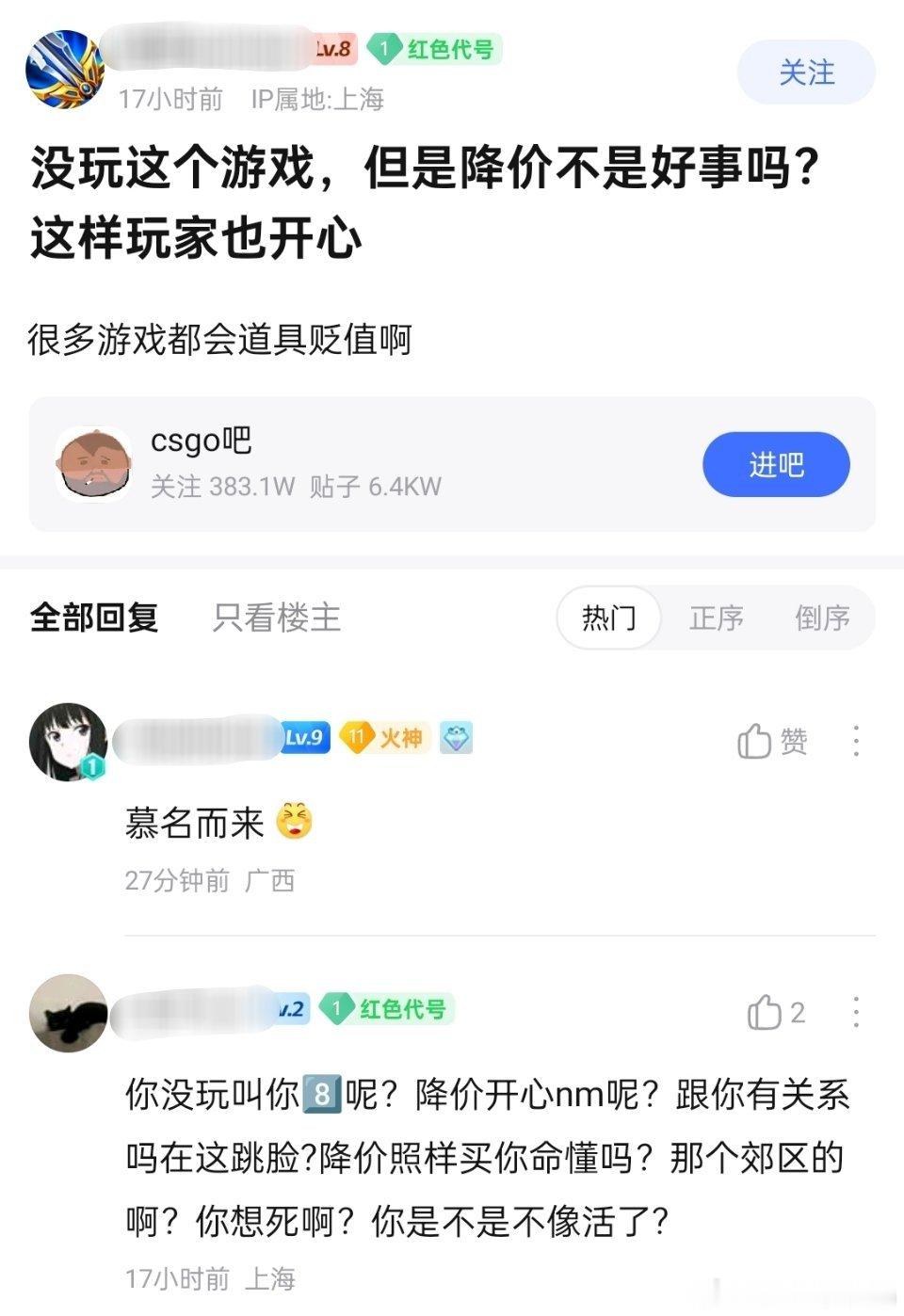Open the csgo吧 forum card
The width and height of the screenshot is (904, 1316).
pyautogui.click(x=377, y=464)
